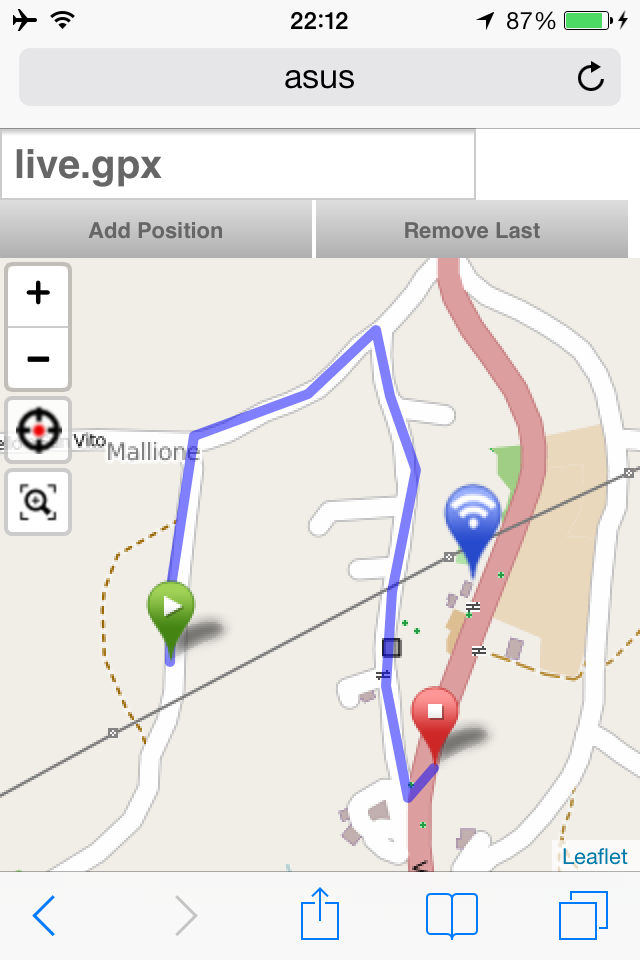Show open browser tabs

pyautogui.click(x=583, y=915)
